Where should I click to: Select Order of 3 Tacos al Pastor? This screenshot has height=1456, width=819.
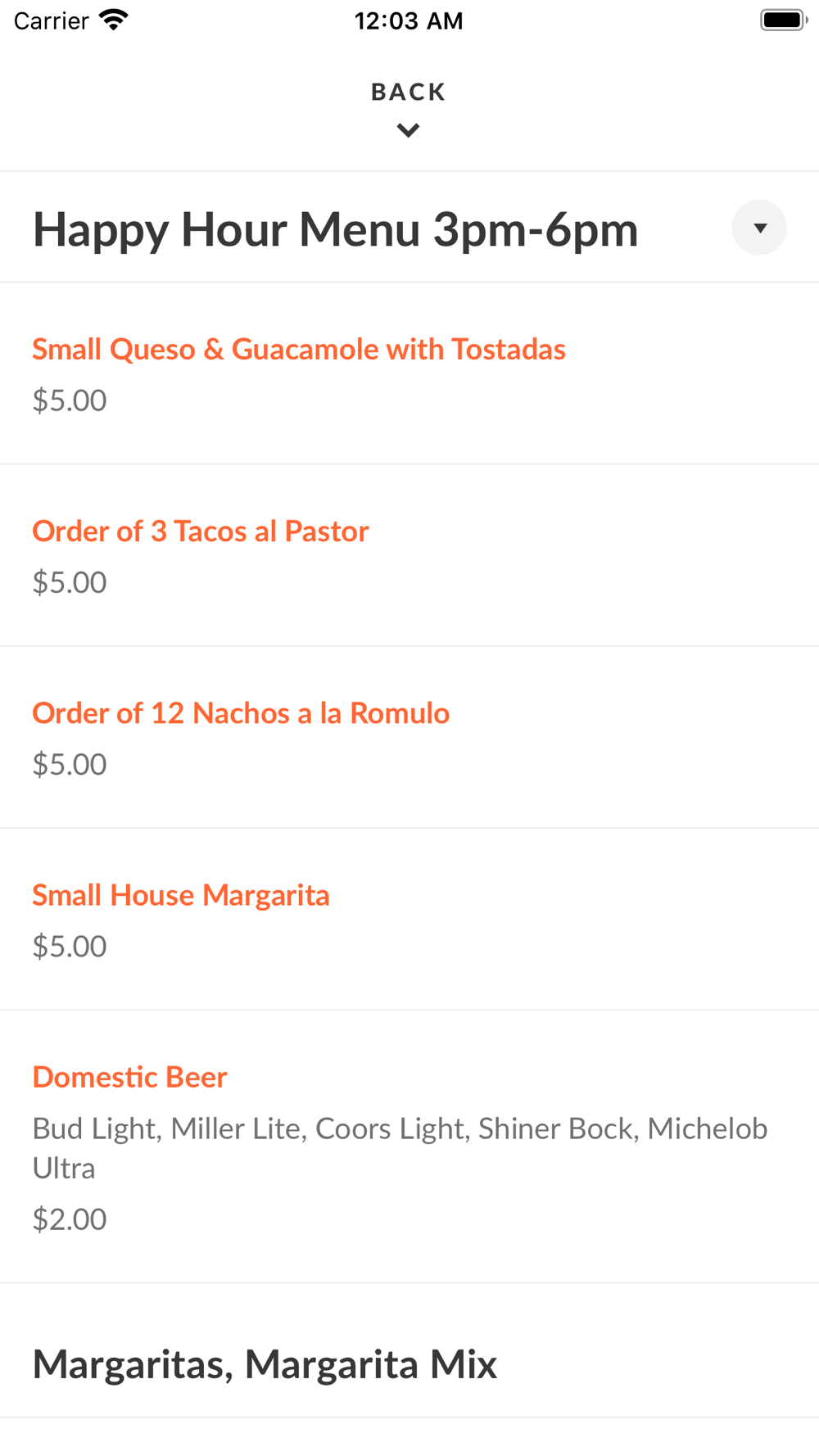coord(409,556)
